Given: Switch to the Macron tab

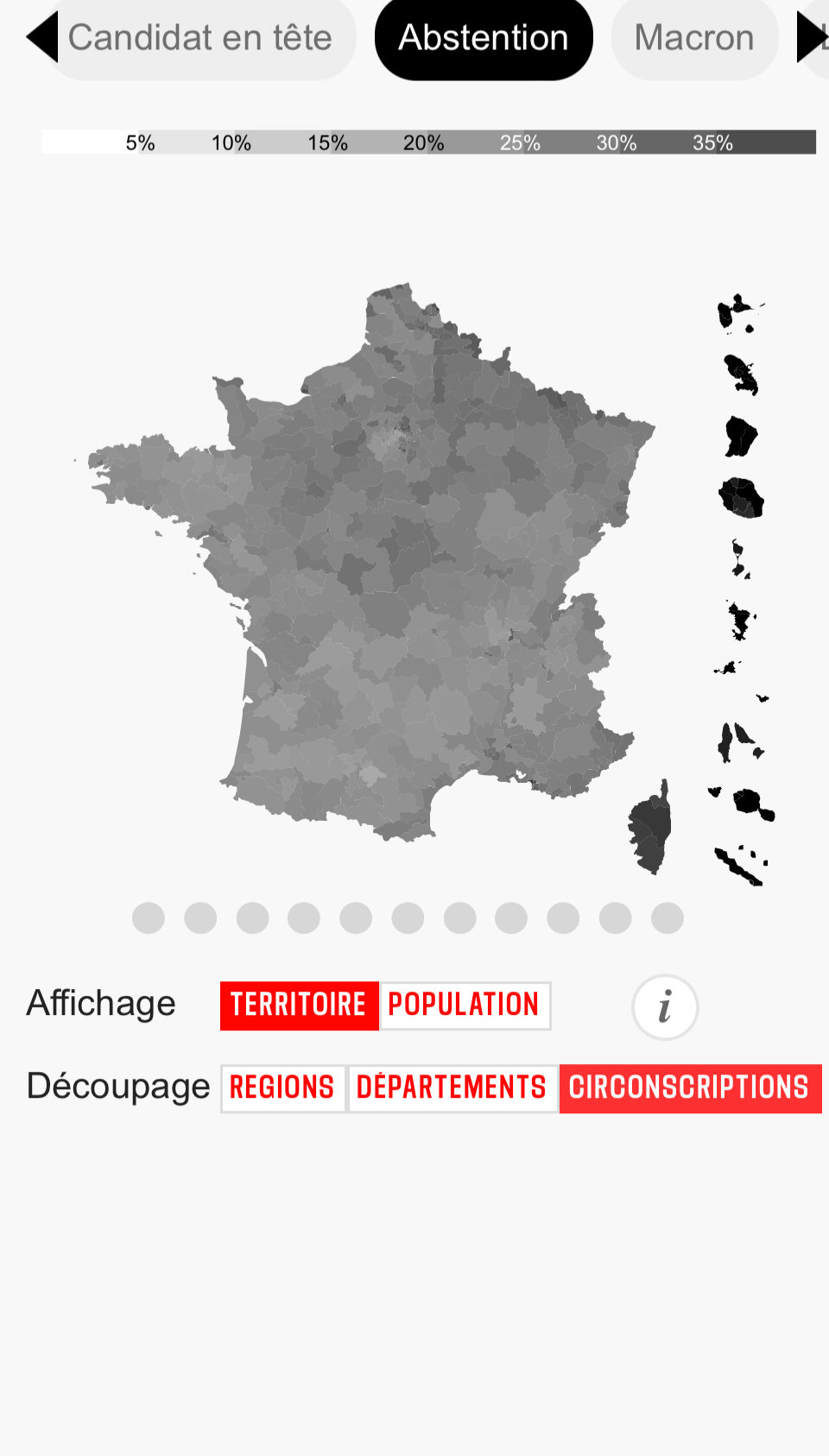Looking at the screenshot, I should [x=694, y=38].
